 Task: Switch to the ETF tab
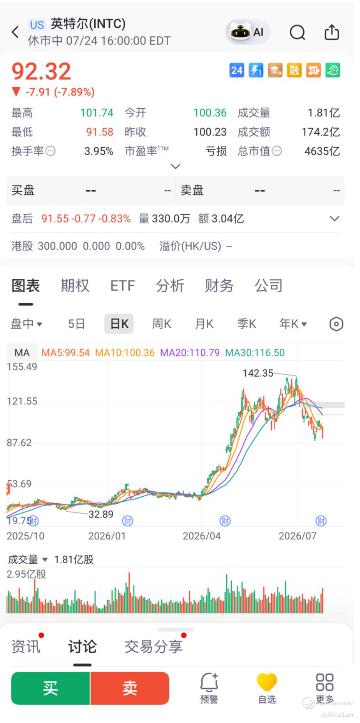coord(122,285)
